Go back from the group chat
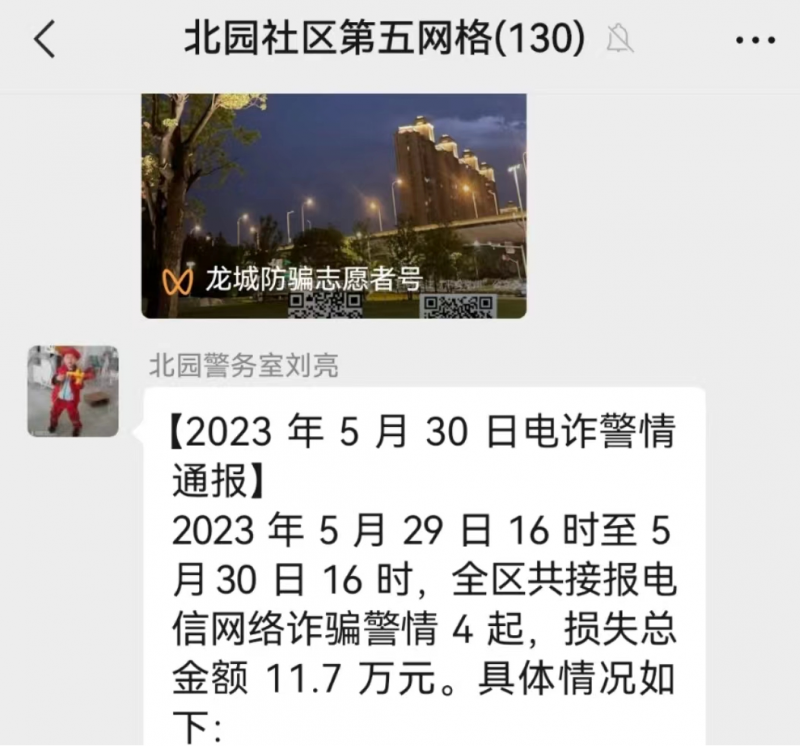The height and width of the screenshot is (746, 800). (x=44, y=40)
